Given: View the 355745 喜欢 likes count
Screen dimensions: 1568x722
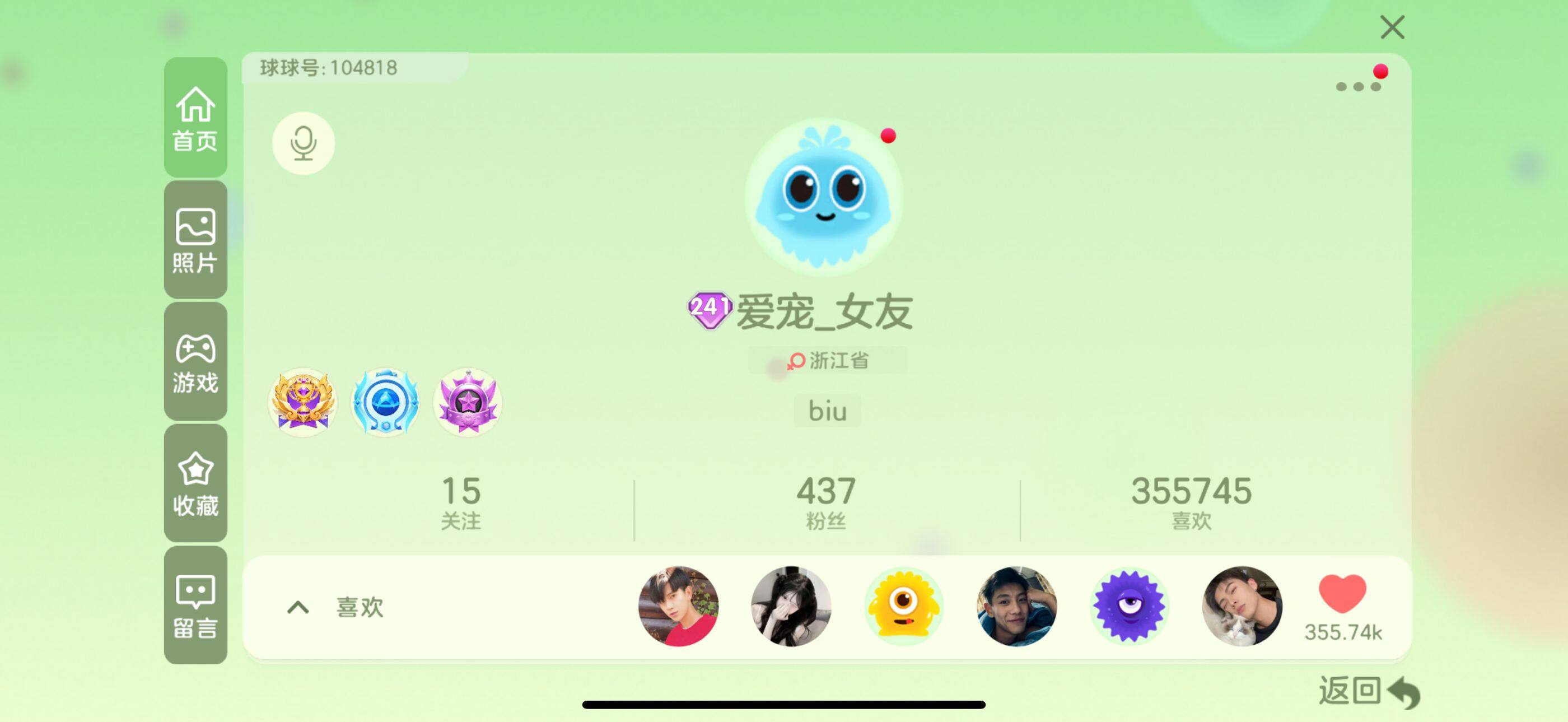Looking at the screenshot, I should click(x=1191, y=503).
